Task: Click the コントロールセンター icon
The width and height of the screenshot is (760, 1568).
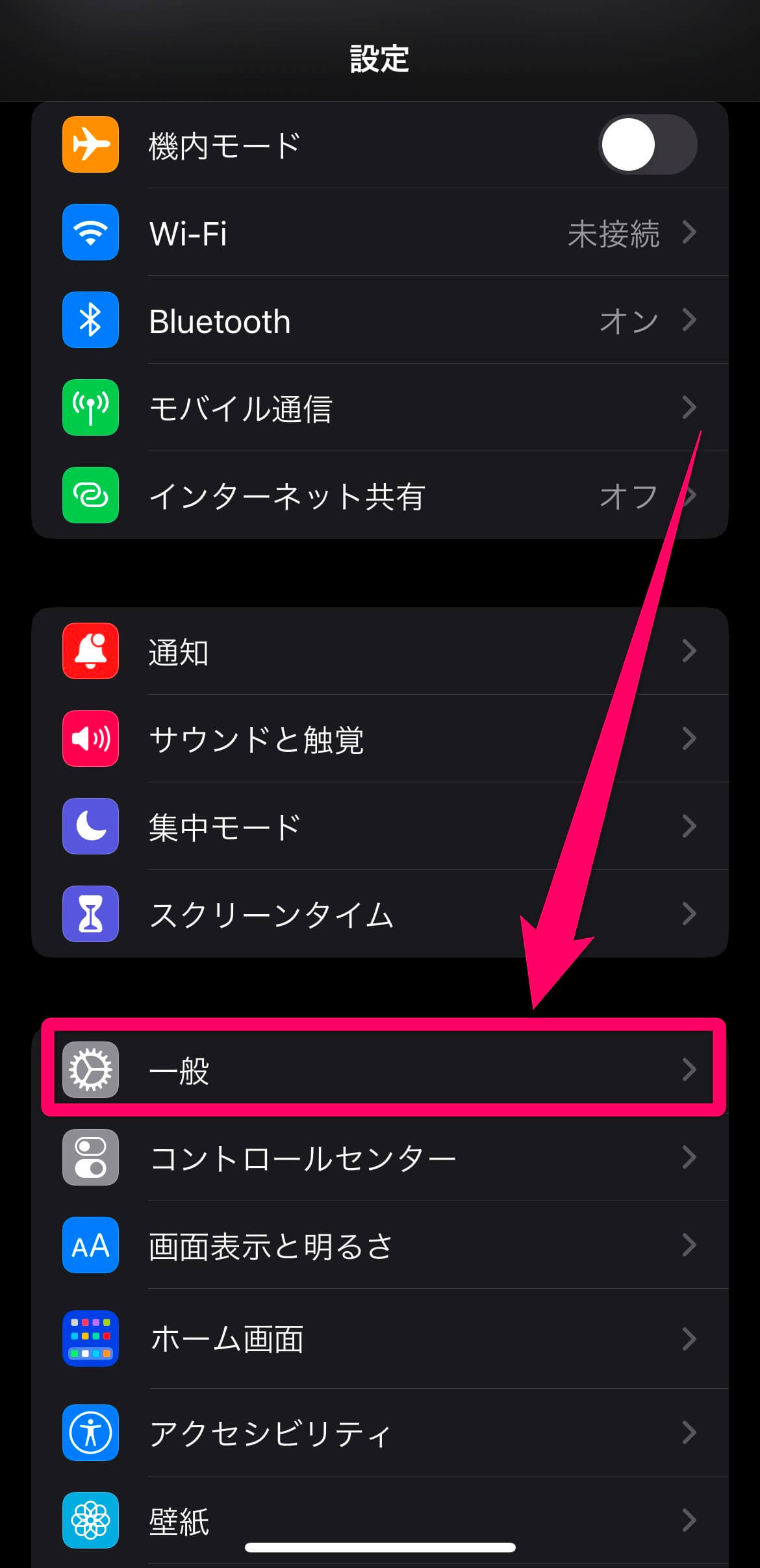Action: tap(90, 1158)
